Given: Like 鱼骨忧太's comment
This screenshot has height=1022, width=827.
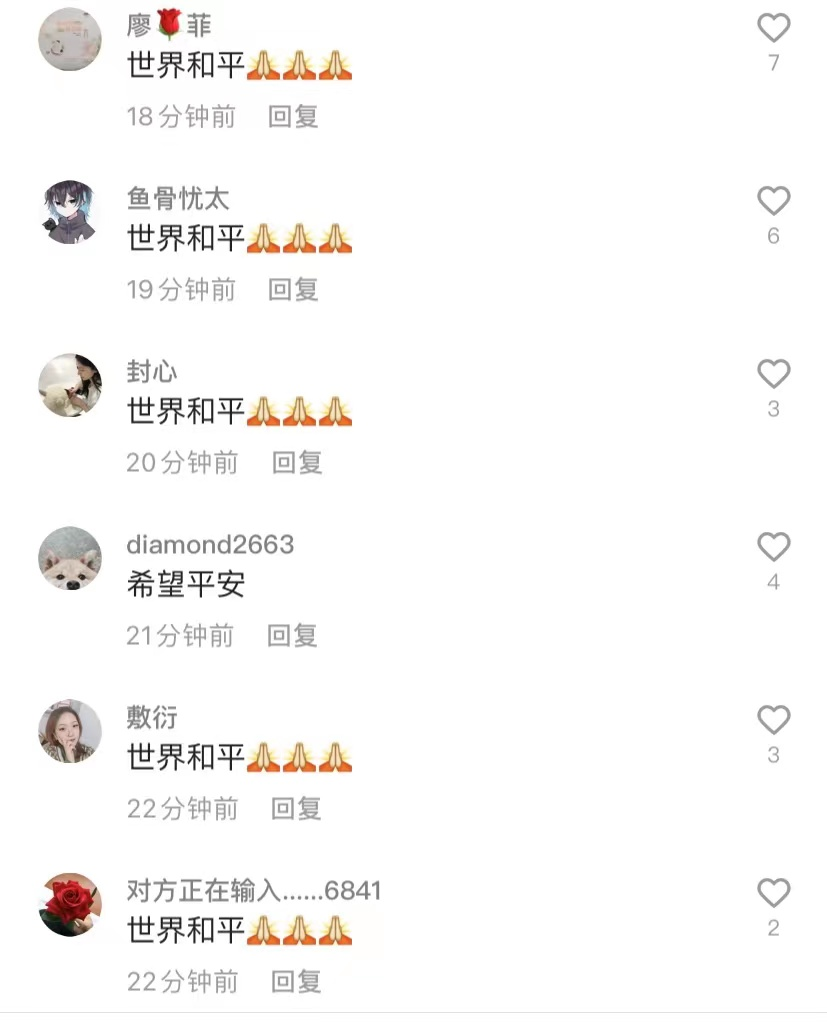Looking at the screenshot, I should (x=773, y=201).
